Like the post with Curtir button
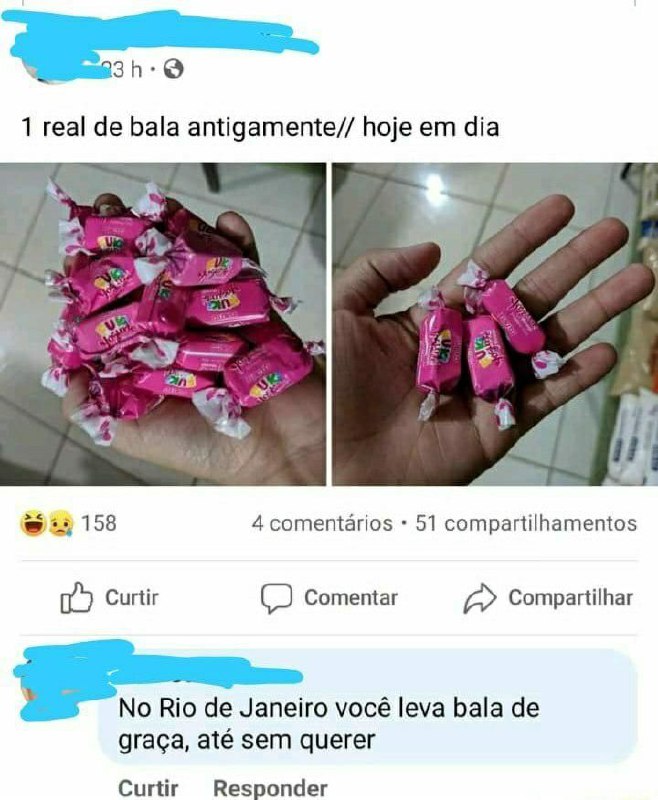Viewport: 658px width, 800px height. (110, 597)
